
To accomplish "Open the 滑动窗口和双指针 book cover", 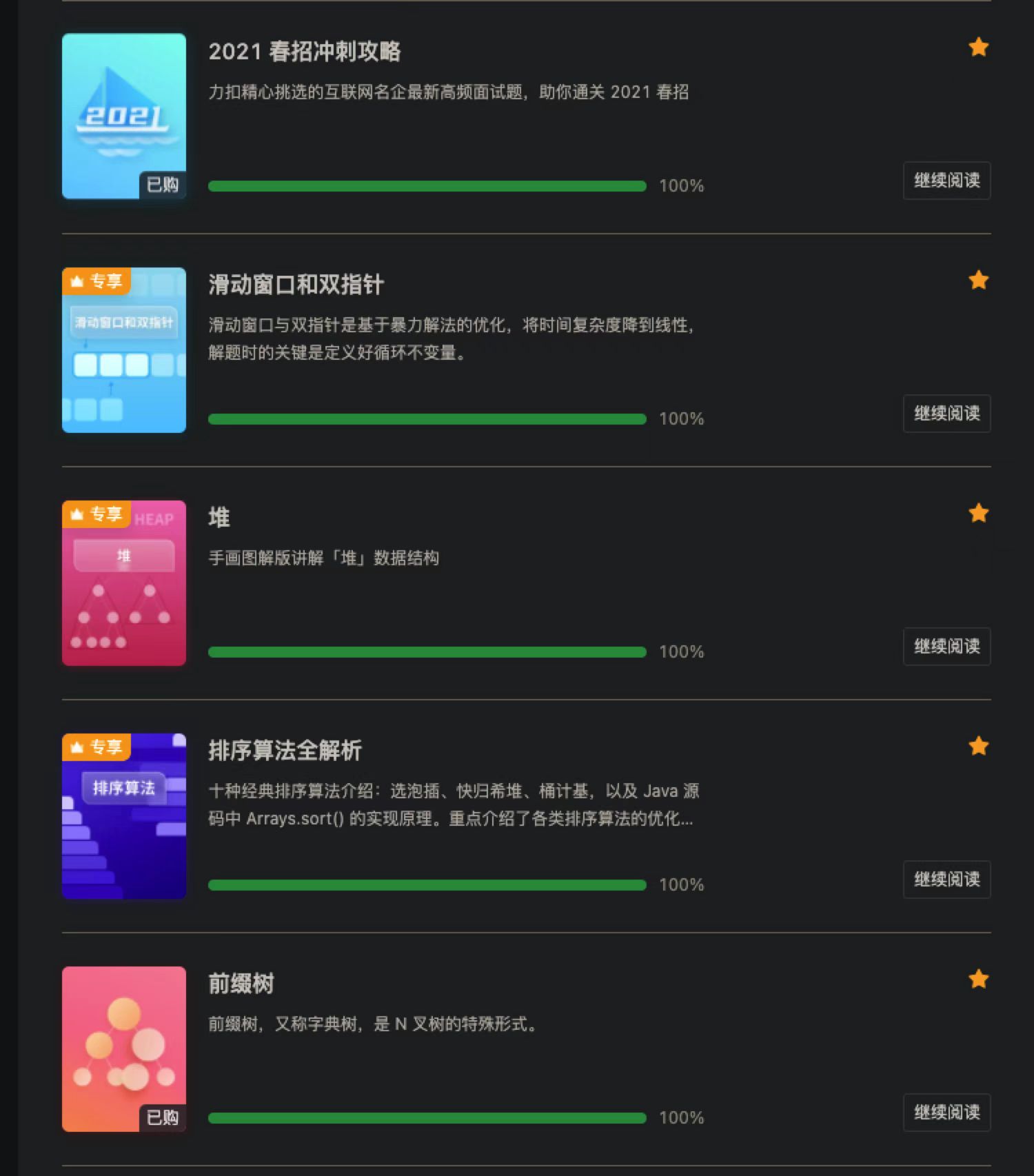I will (x=124, y=349).
